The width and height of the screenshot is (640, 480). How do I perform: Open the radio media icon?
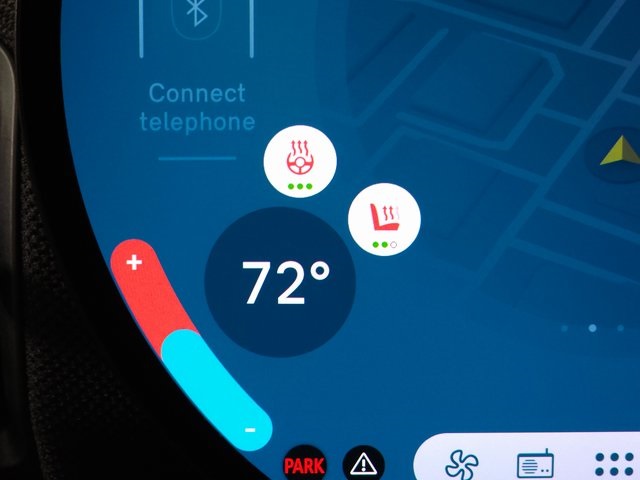tap(536, 465)
